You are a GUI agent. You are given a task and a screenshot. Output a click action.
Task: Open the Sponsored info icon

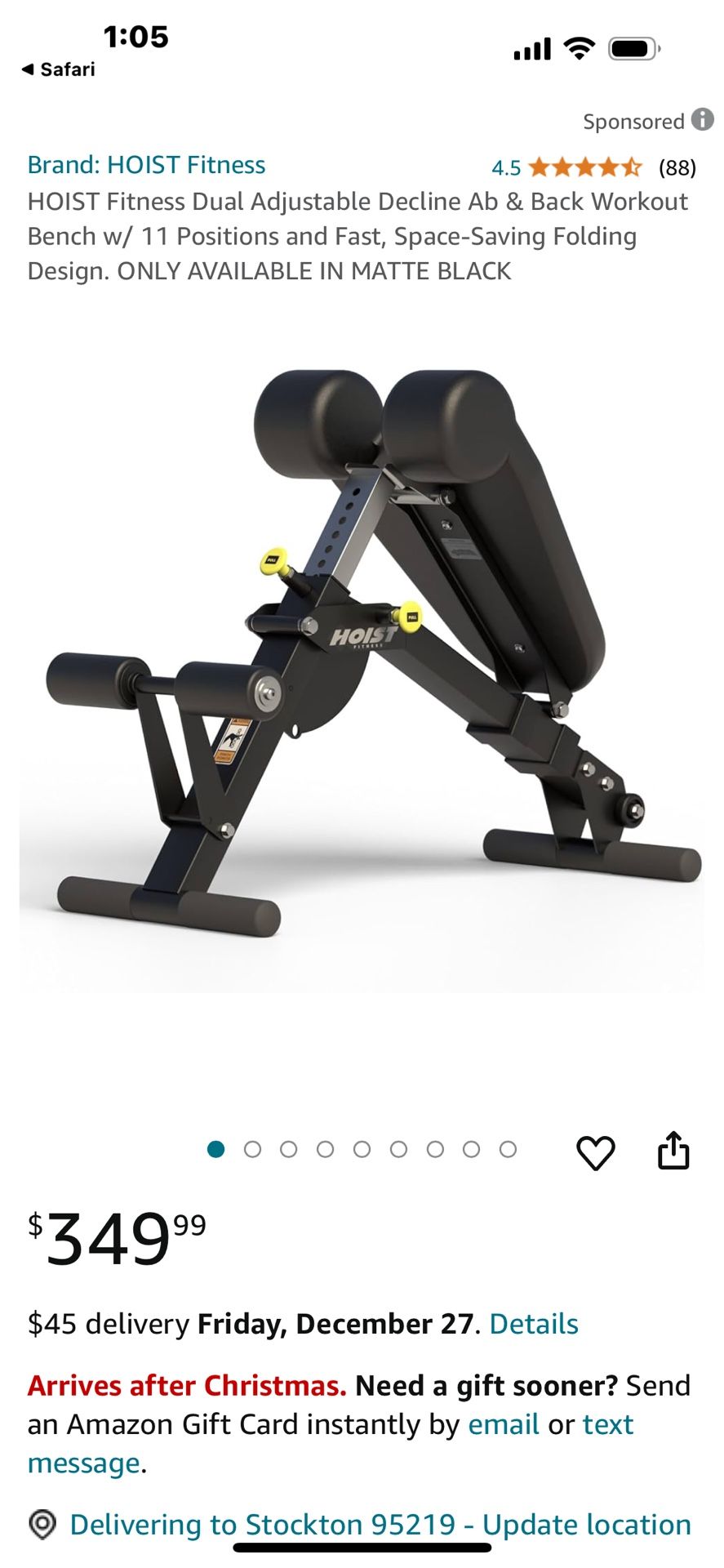pos(702,120)
